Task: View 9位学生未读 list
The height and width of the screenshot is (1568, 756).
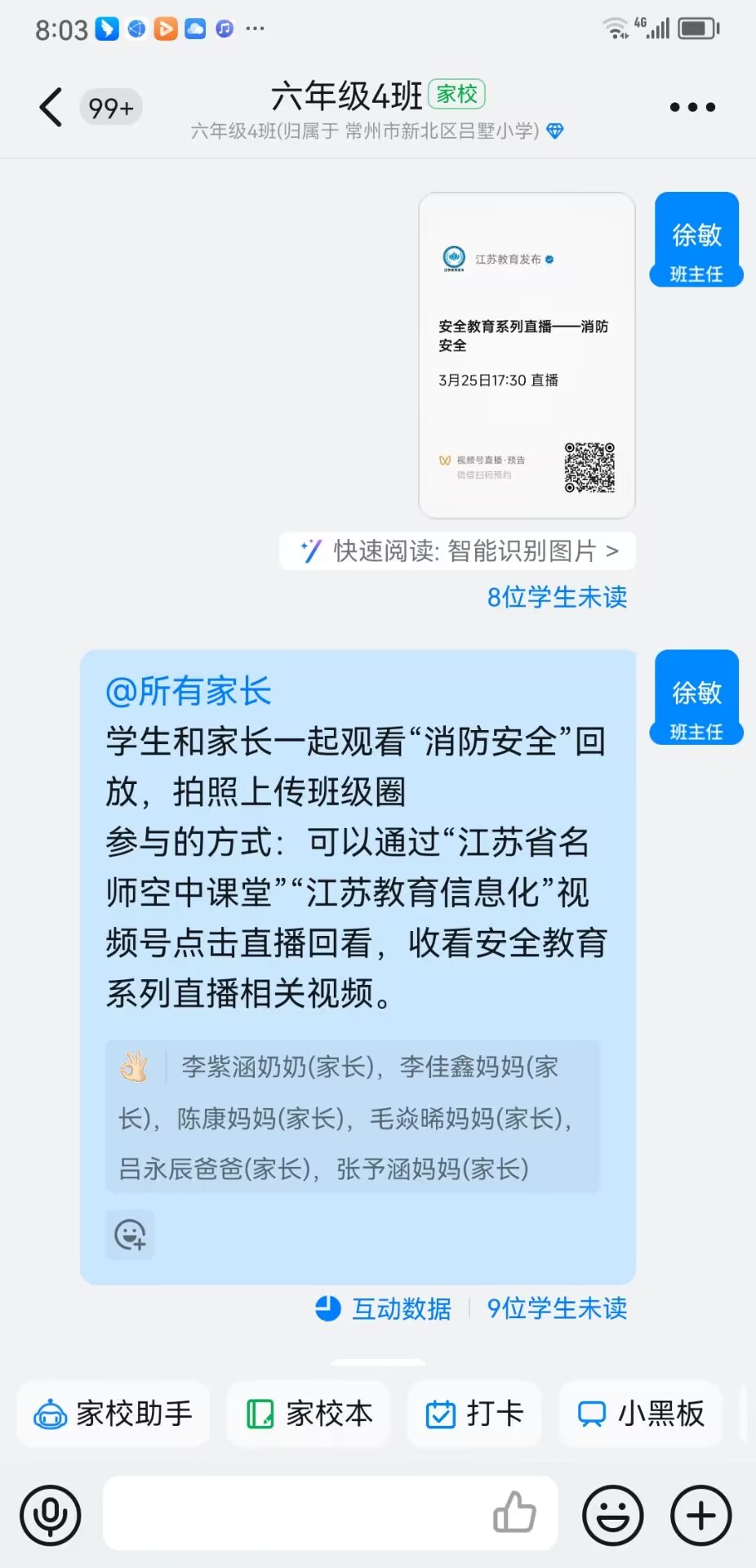Action: [x=557, y=1308]
